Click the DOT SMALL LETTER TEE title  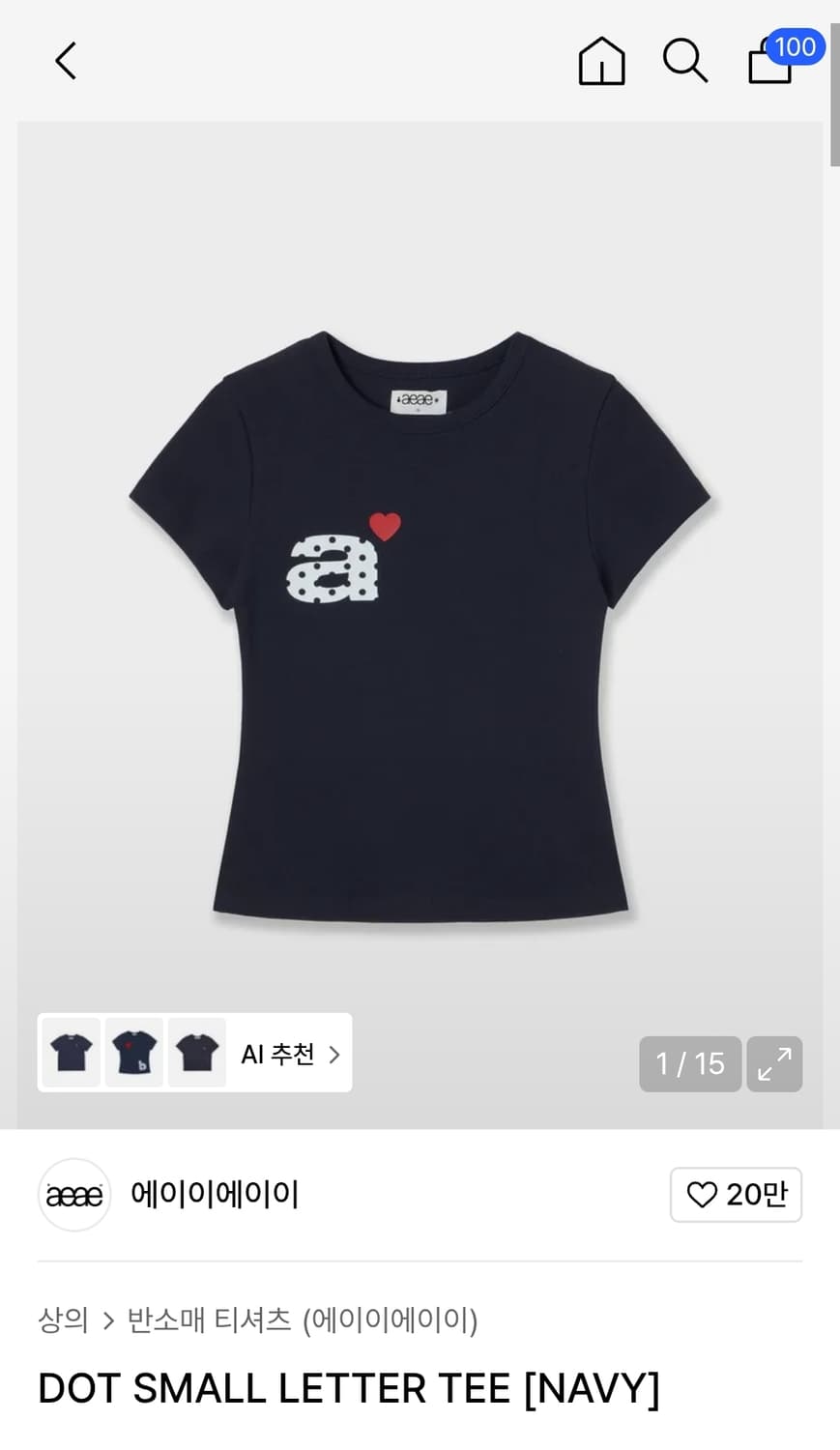(x=348, y=1388)
